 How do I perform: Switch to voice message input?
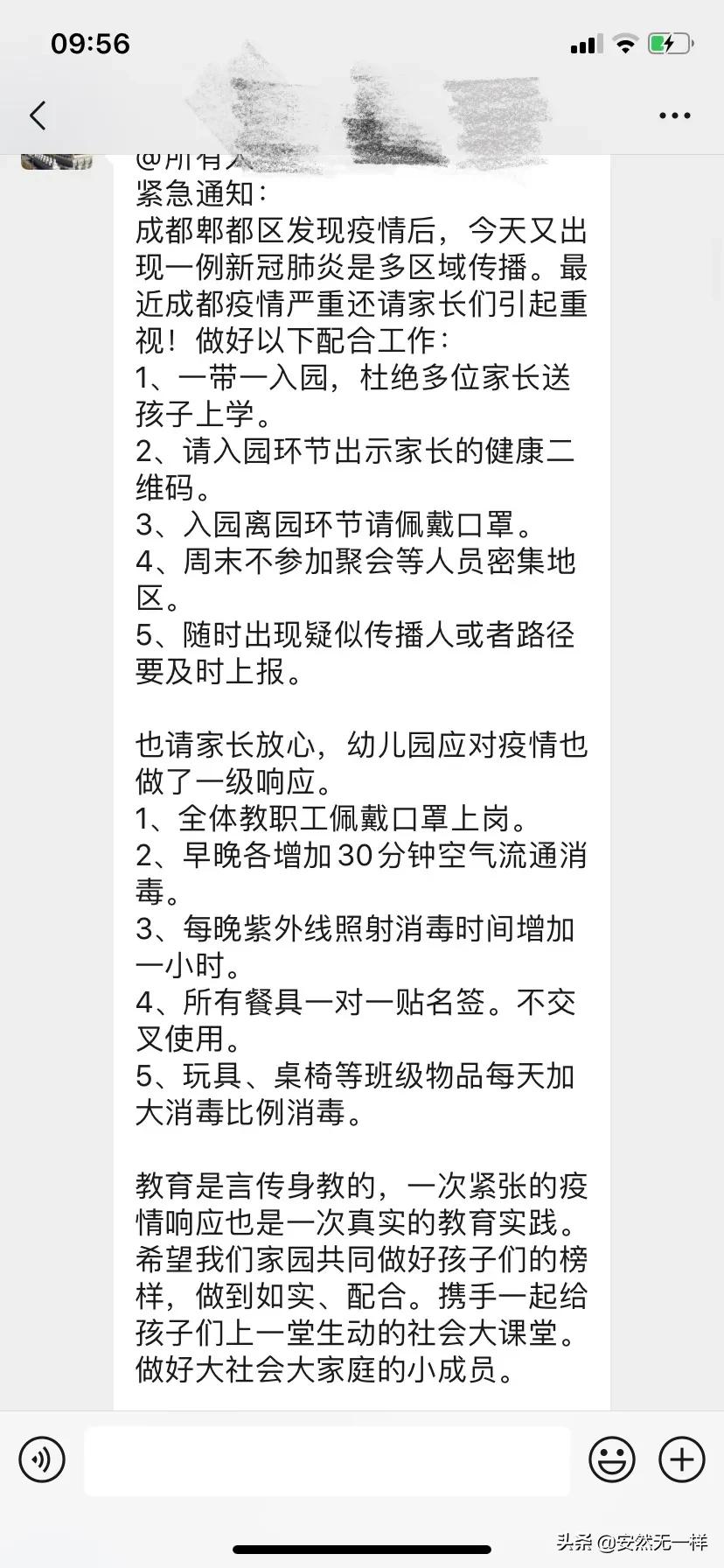pos(42,1459)
